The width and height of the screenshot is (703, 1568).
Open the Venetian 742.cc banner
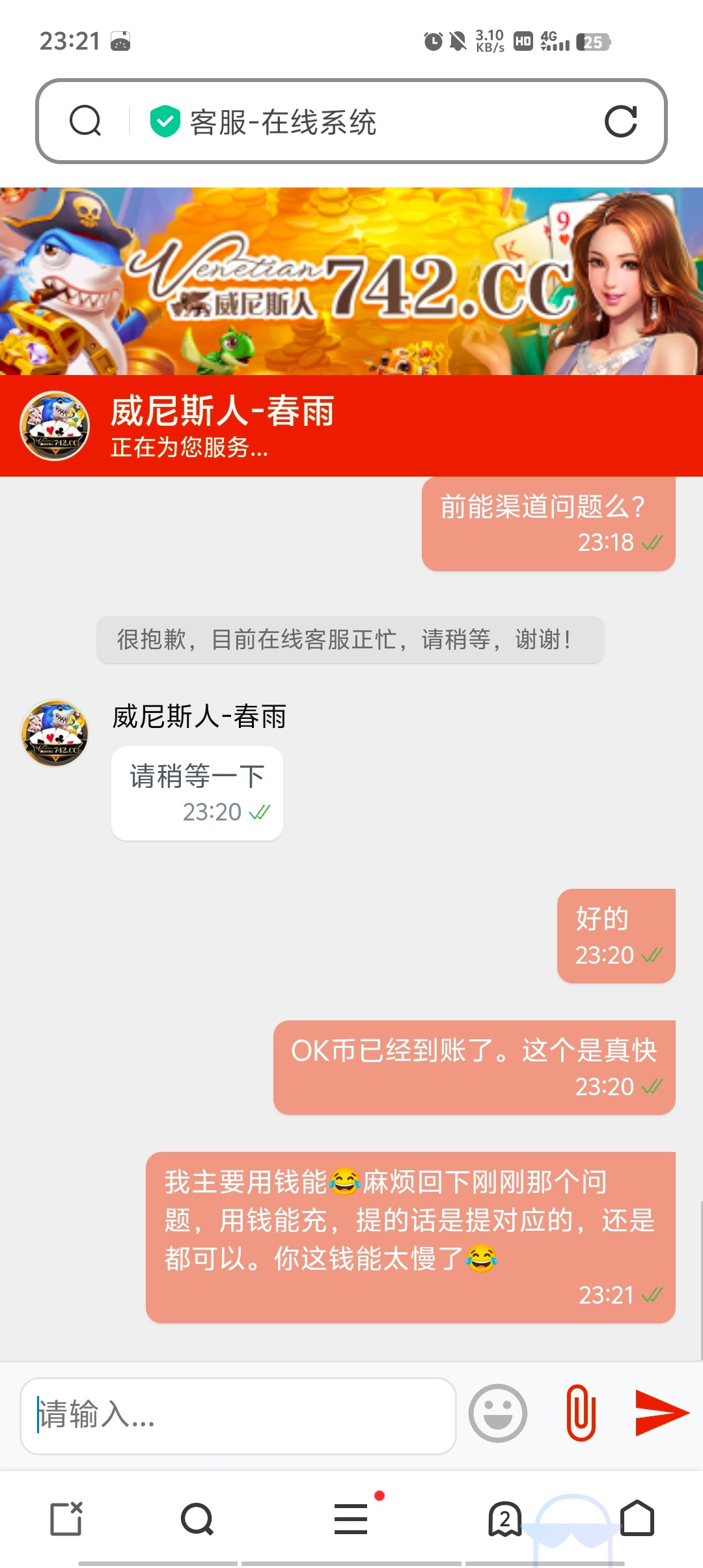coord(351,281)
